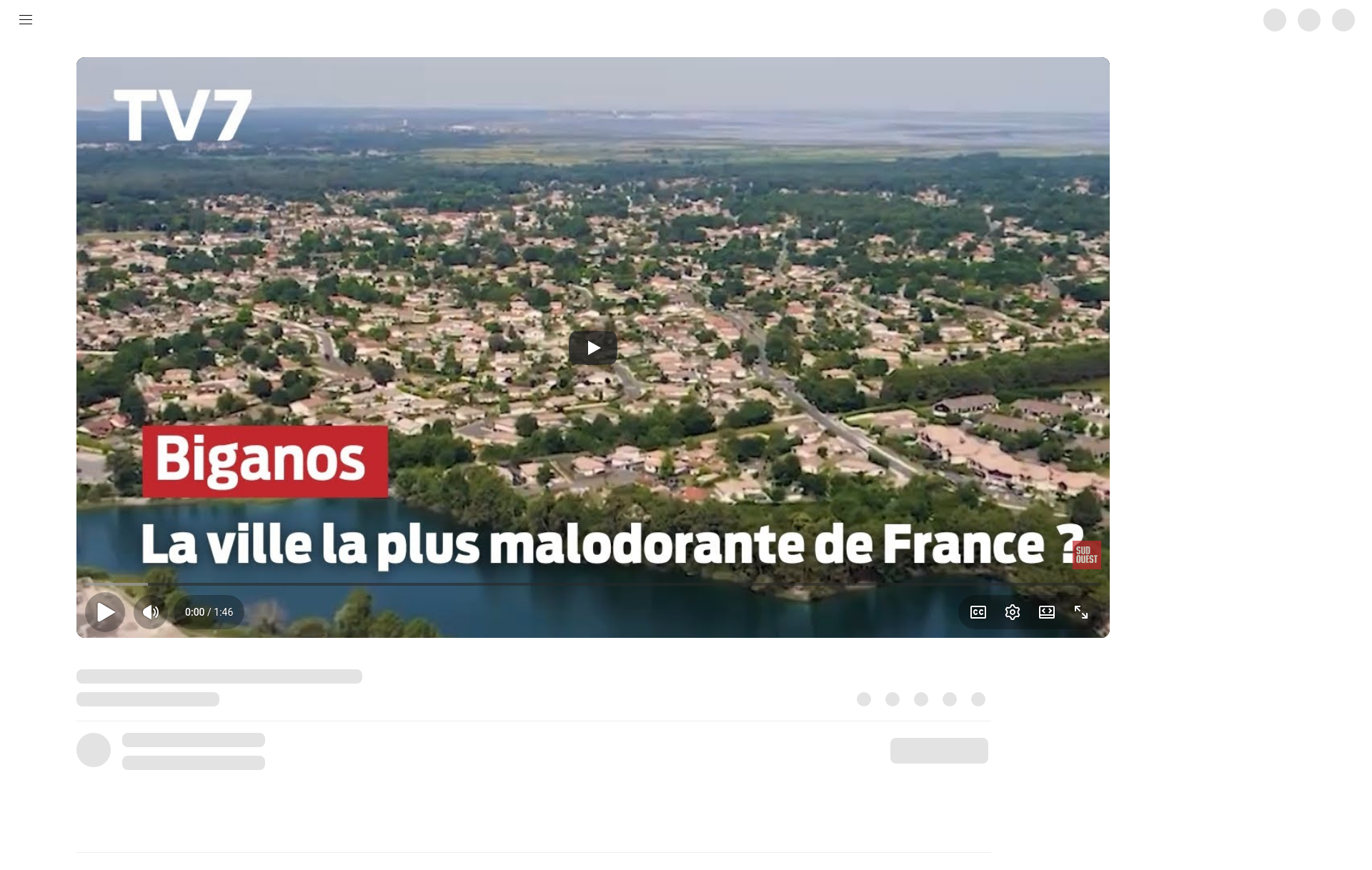1372x870 pixels.
Task: Turn on closed captions
Action: 978,612
